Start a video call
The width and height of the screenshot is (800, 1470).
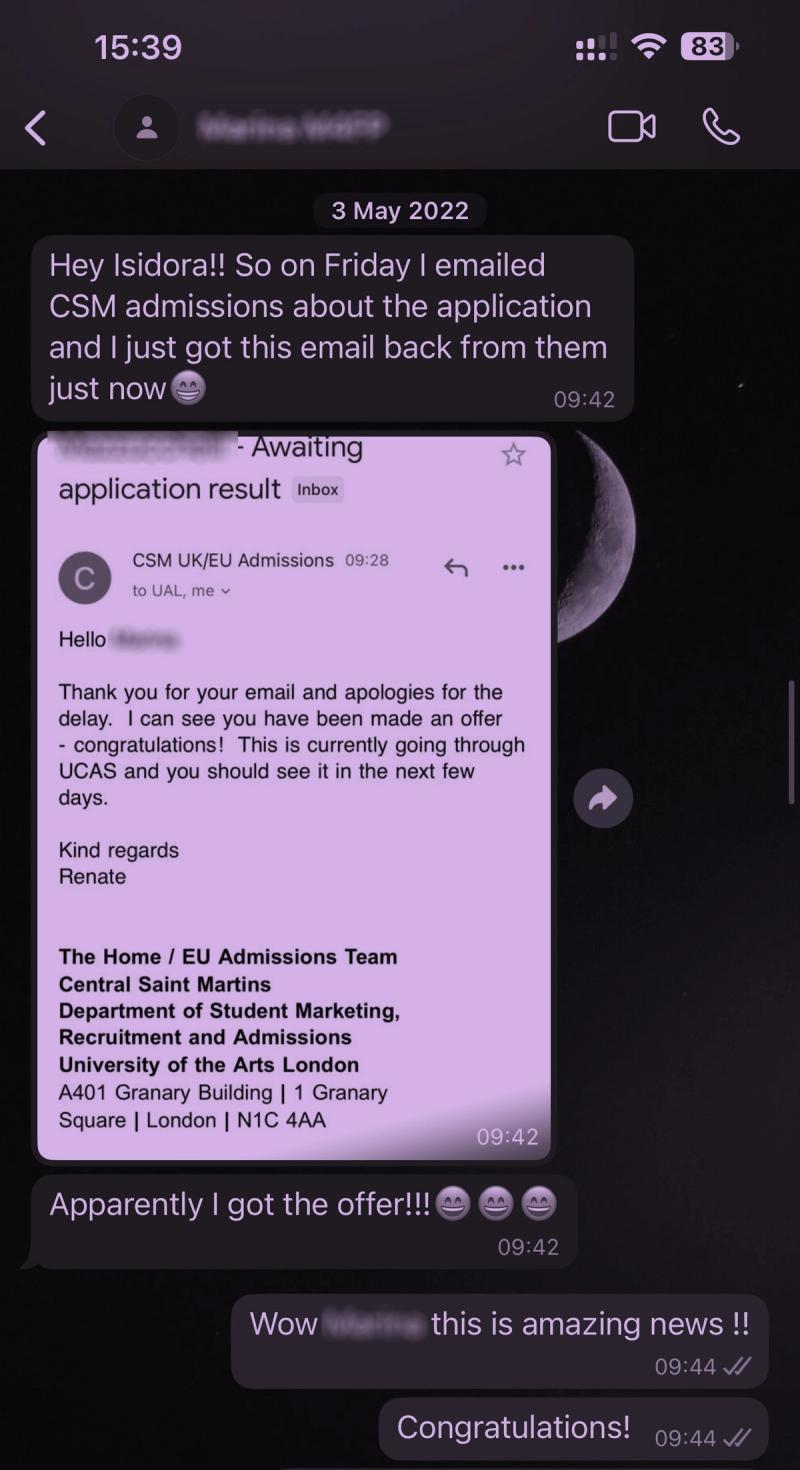point(632,127)
